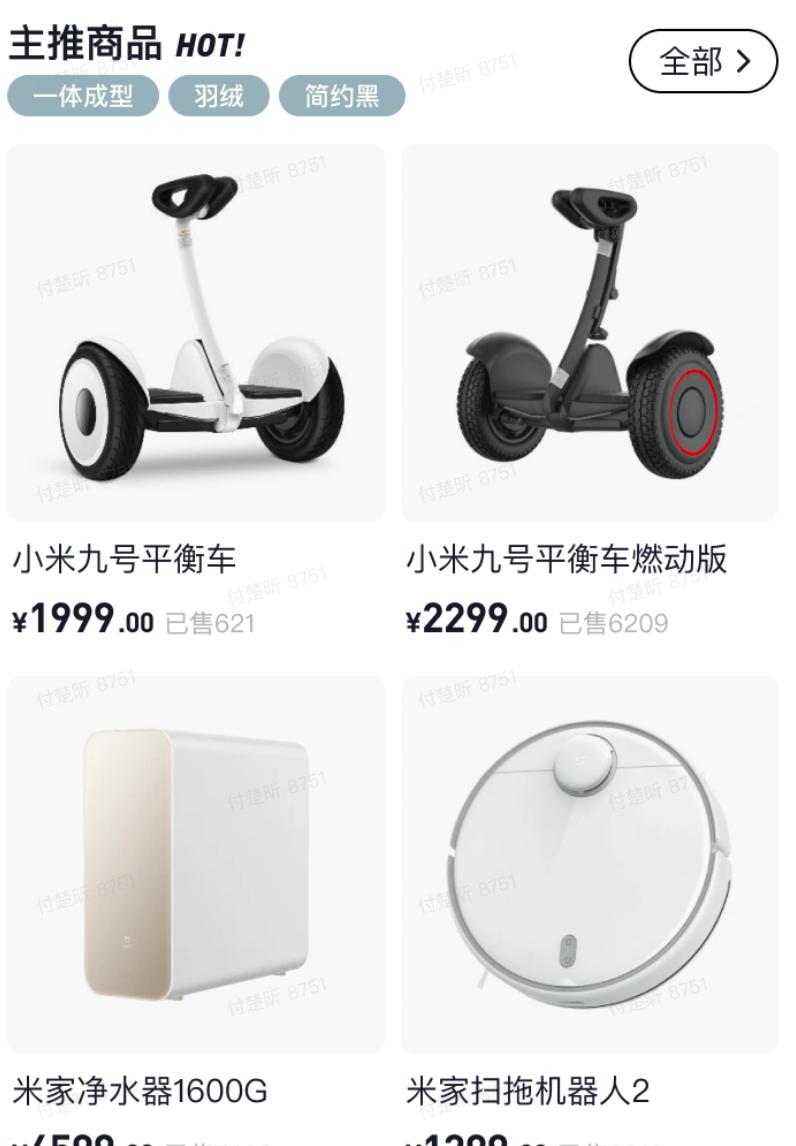
Task: Enable the 羽绒 filter tag
Action: pos(219,98)
